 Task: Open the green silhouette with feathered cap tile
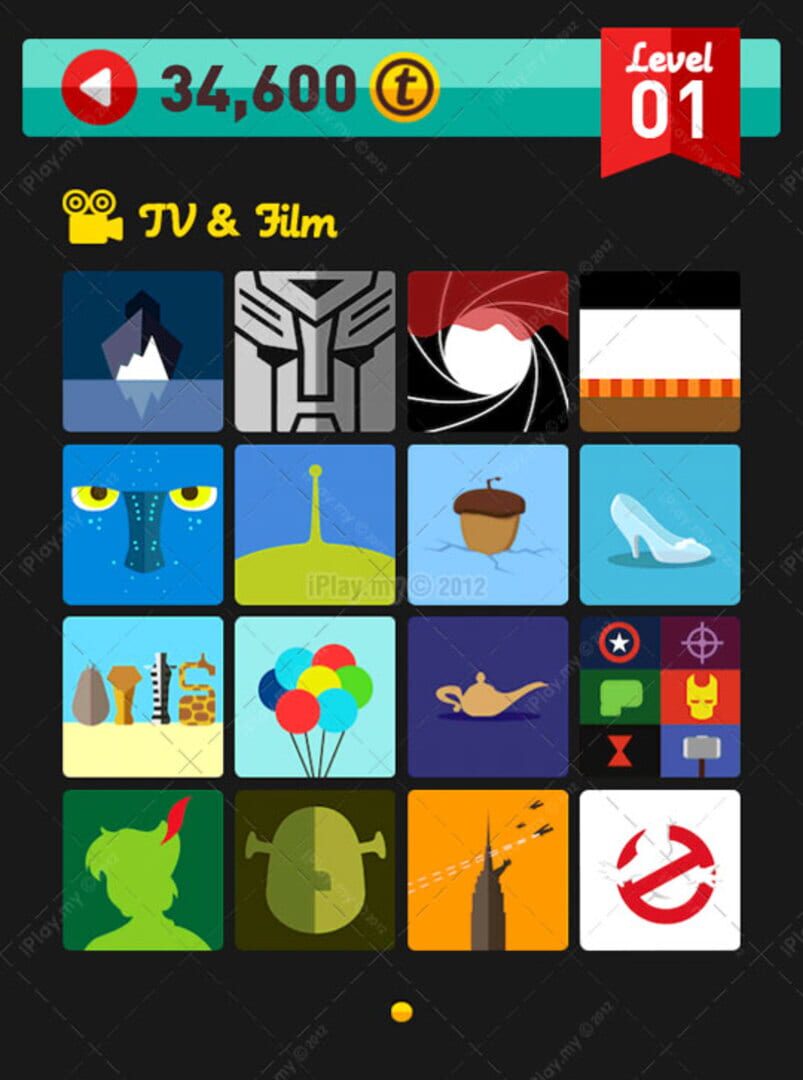(x=143, y=870)
